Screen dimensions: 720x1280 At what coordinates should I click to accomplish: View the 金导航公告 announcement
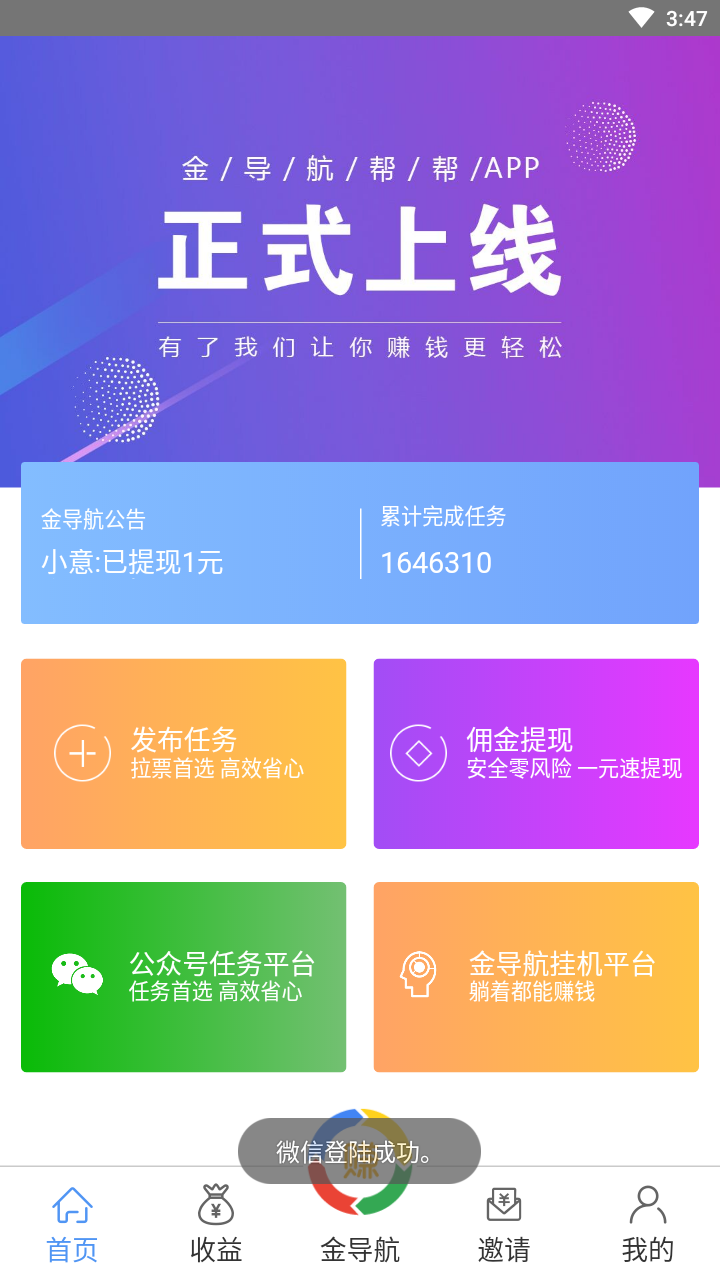pyautogui.click(x=190, y=543)
